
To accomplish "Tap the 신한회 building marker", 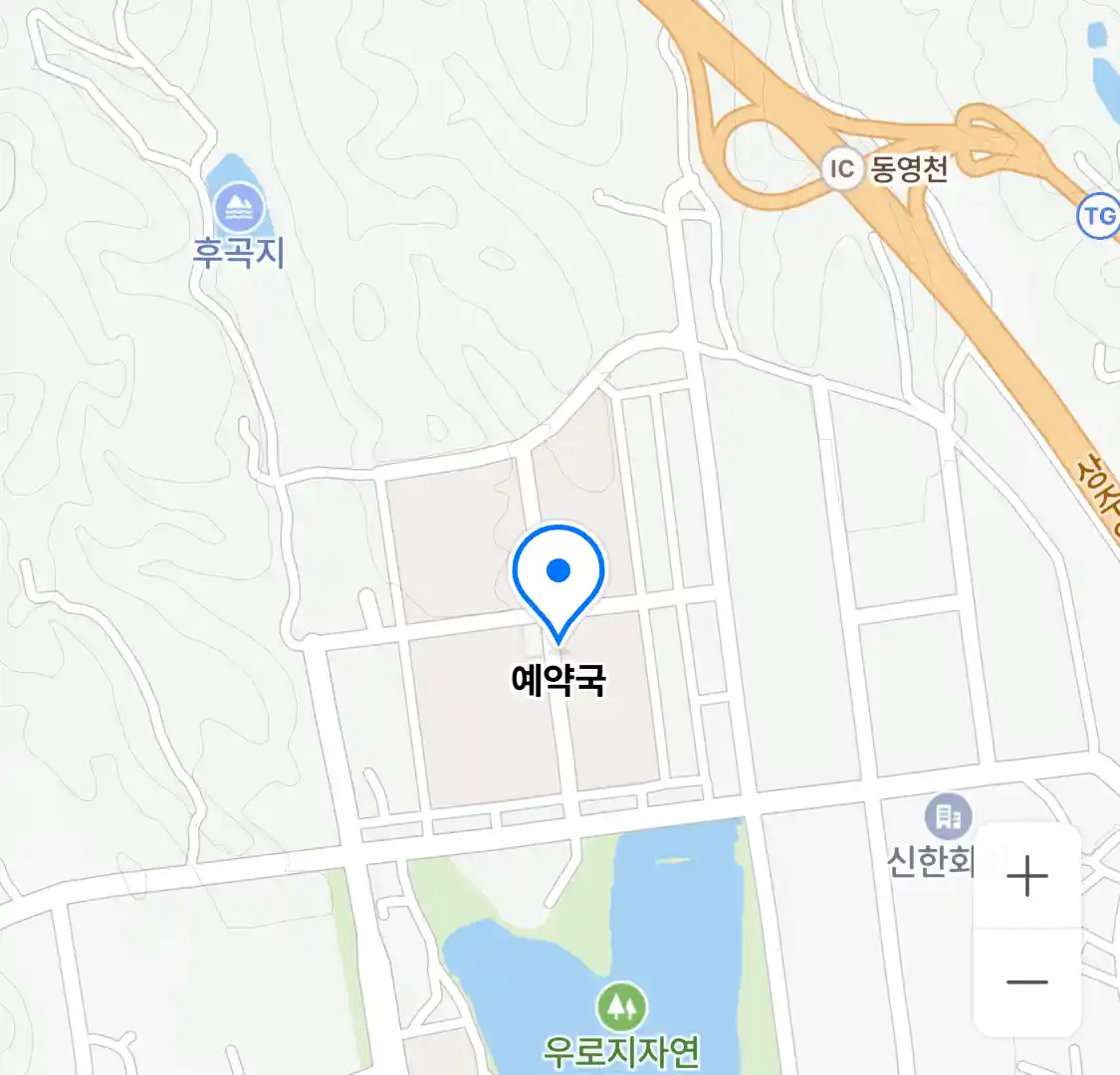I will [x=948, y=817].
